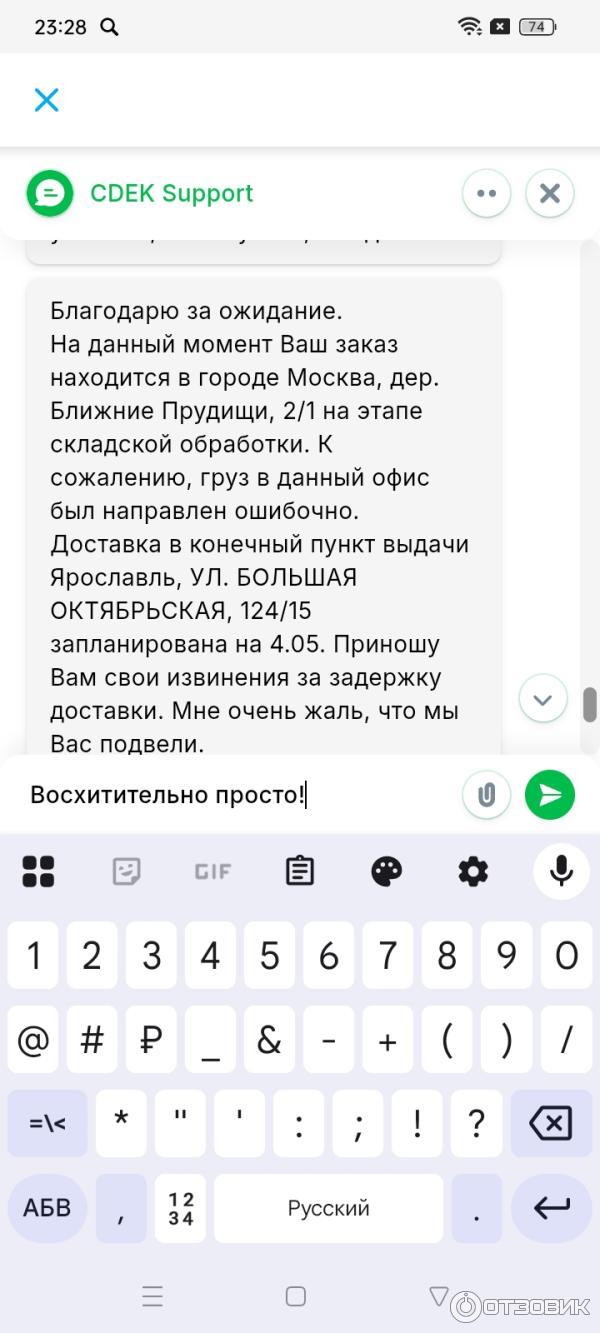Attach a file with the paperclip
600x1333 pixels.
[486, 795]
